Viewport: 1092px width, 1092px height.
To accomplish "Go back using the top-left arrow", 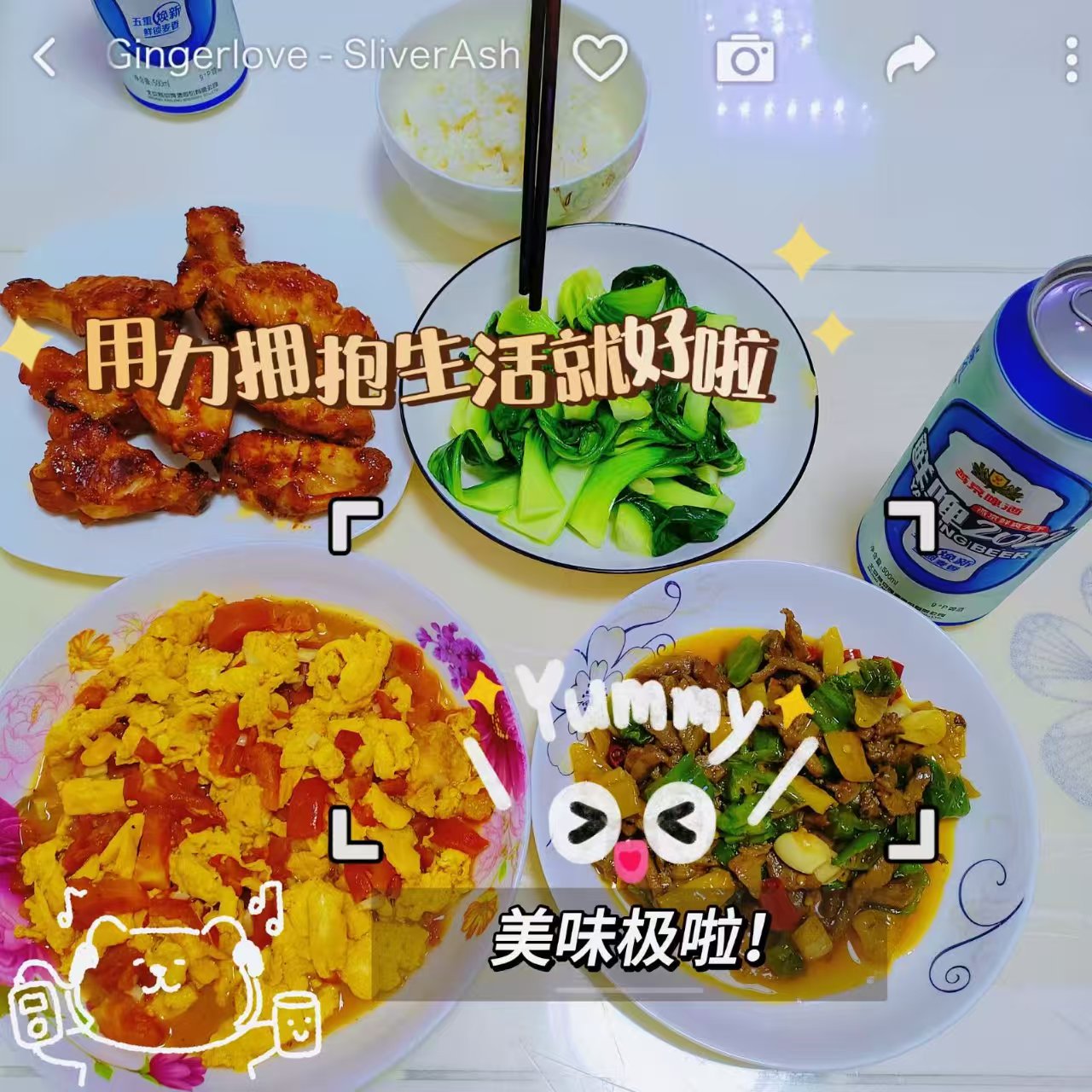I will 44,58.
